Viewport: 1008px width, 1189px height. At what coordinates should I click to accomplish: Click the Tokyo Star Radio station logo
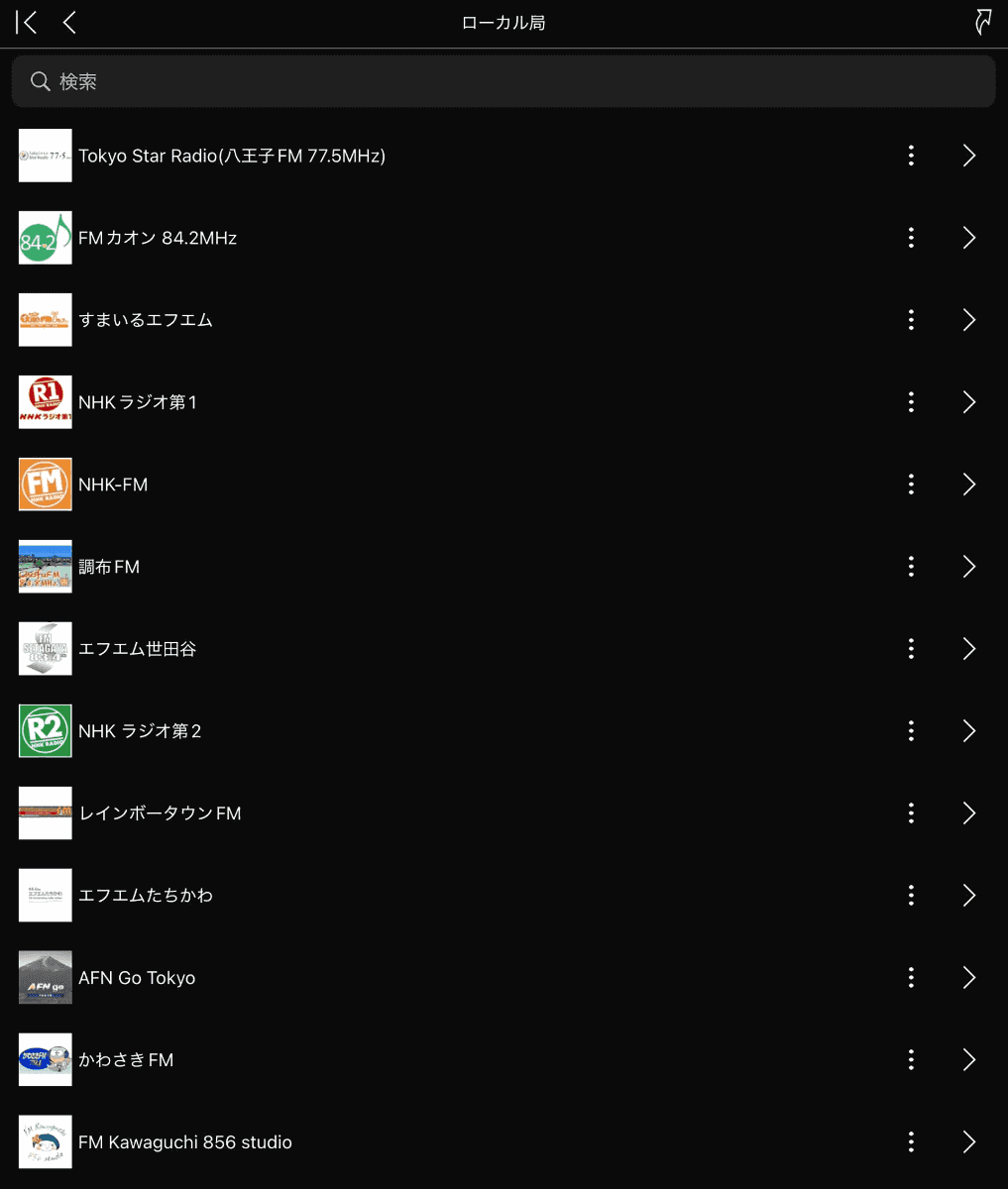tap(45, 155)
